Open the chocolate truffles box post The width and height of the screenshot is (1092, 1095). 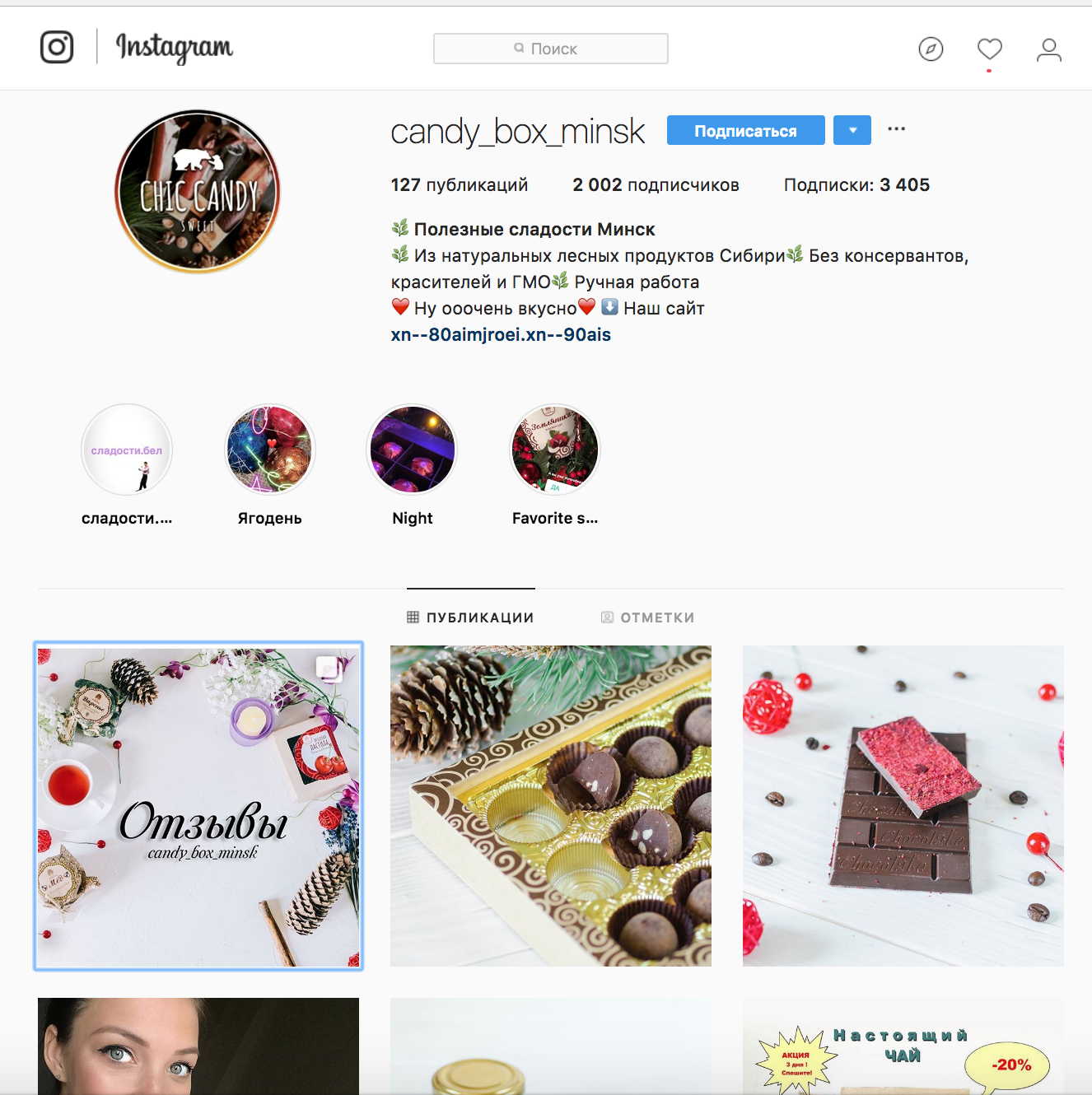(551, 806)
